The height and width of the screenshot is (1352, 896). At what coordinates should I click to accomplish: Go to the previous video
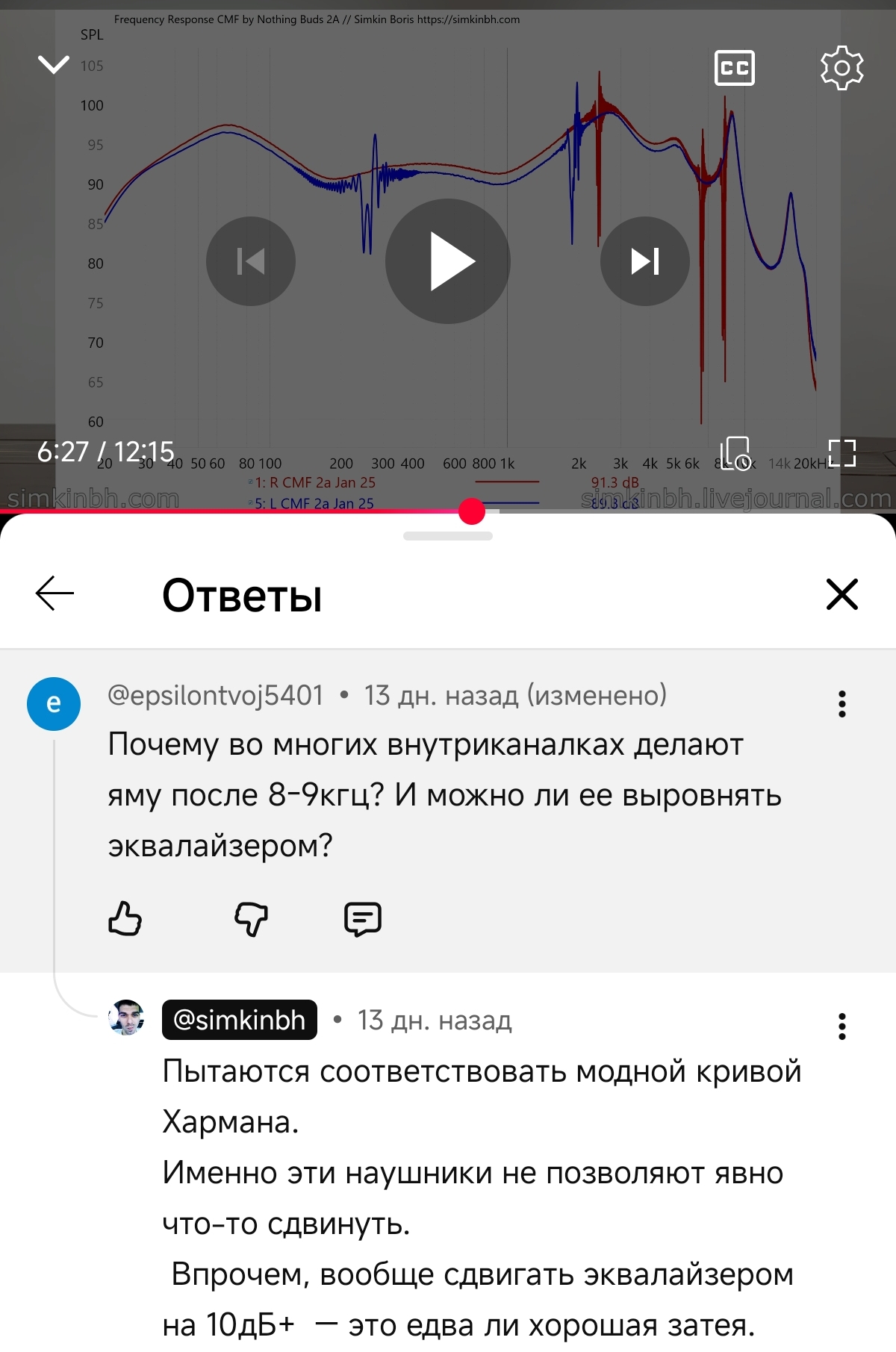(x=251, y=261)
